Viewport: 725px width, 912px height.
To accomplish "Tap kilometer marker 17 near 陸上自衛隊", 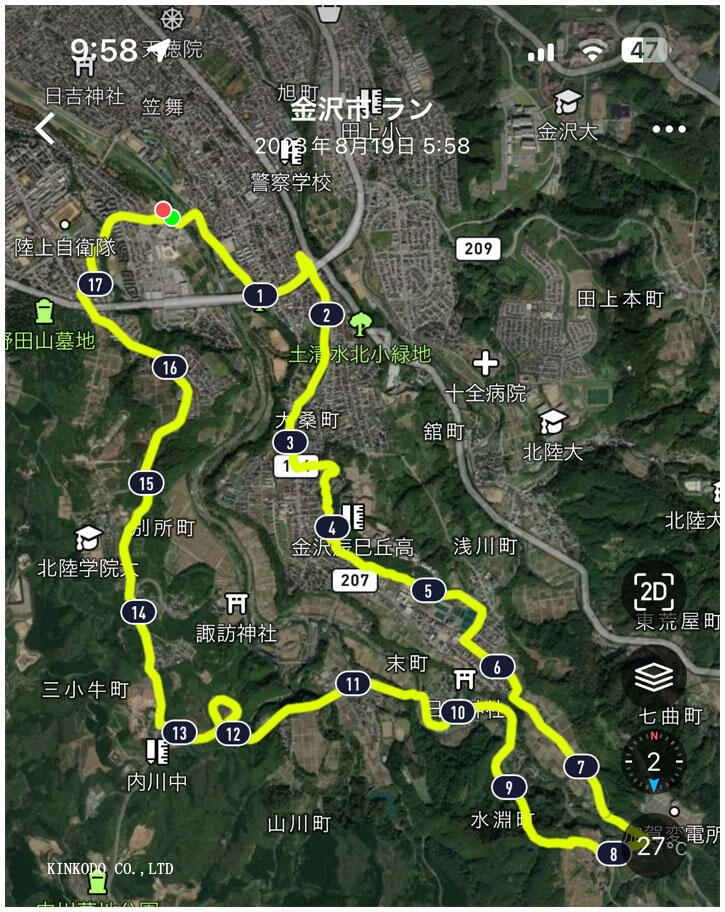I will pos(94,284).
